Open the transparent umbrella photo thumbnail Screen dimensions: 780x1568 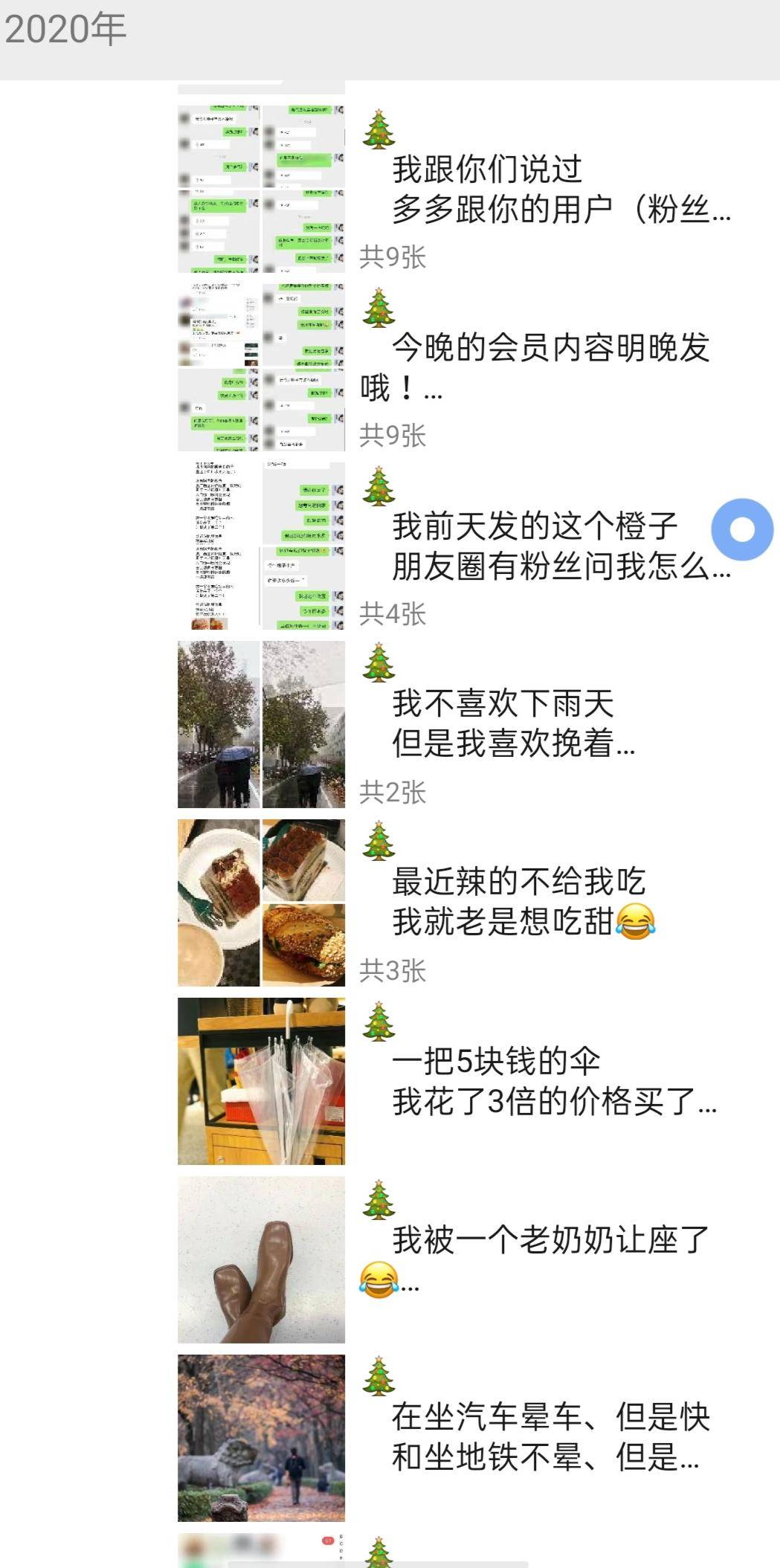260,1078
